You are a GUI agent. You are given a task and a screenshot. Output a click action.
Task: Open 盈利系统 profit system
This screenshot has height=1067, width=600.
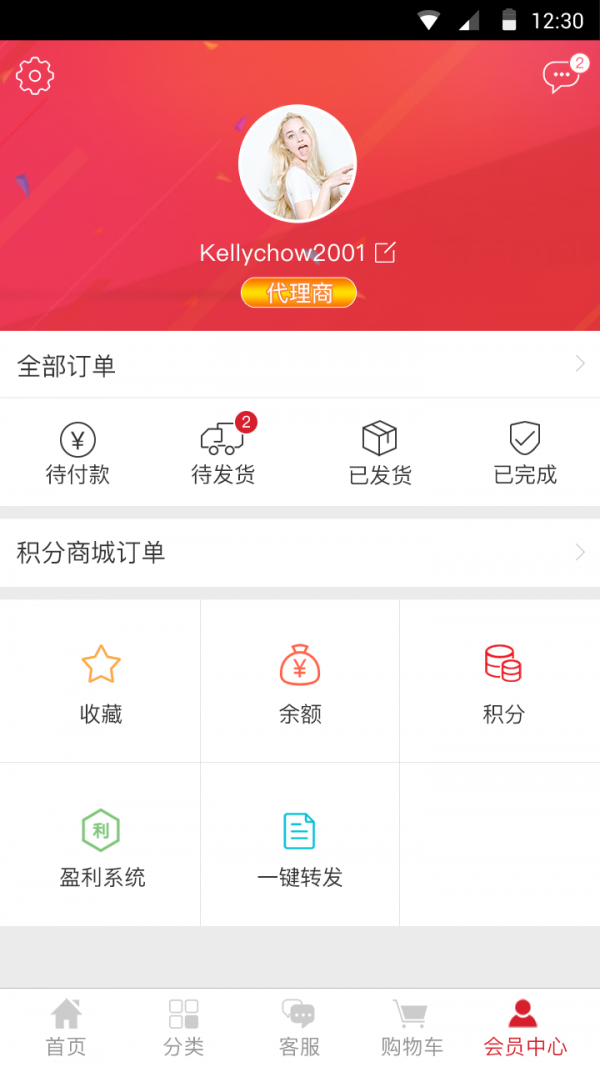[101, 846]
